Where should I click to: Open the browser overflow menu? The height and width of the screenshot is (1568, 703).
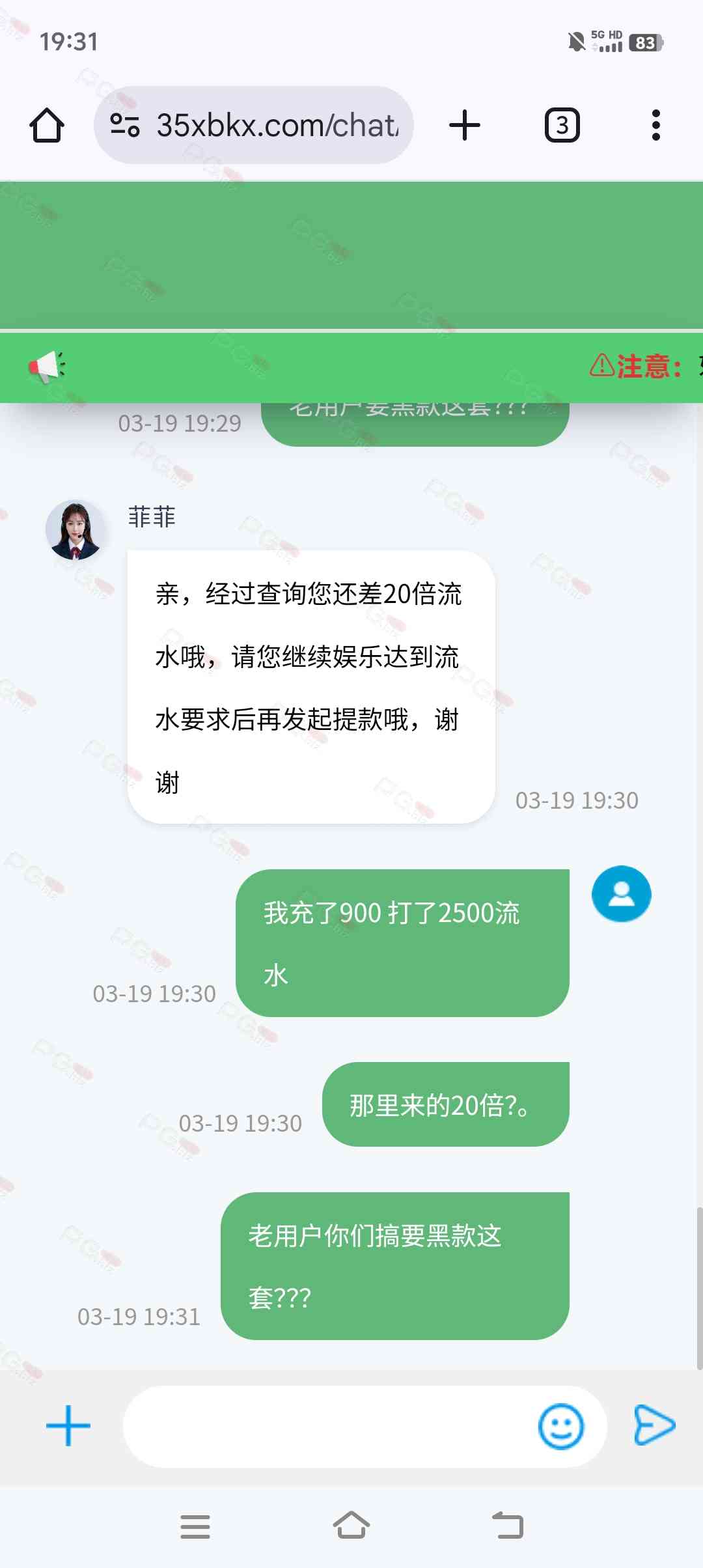coord(655,125)
